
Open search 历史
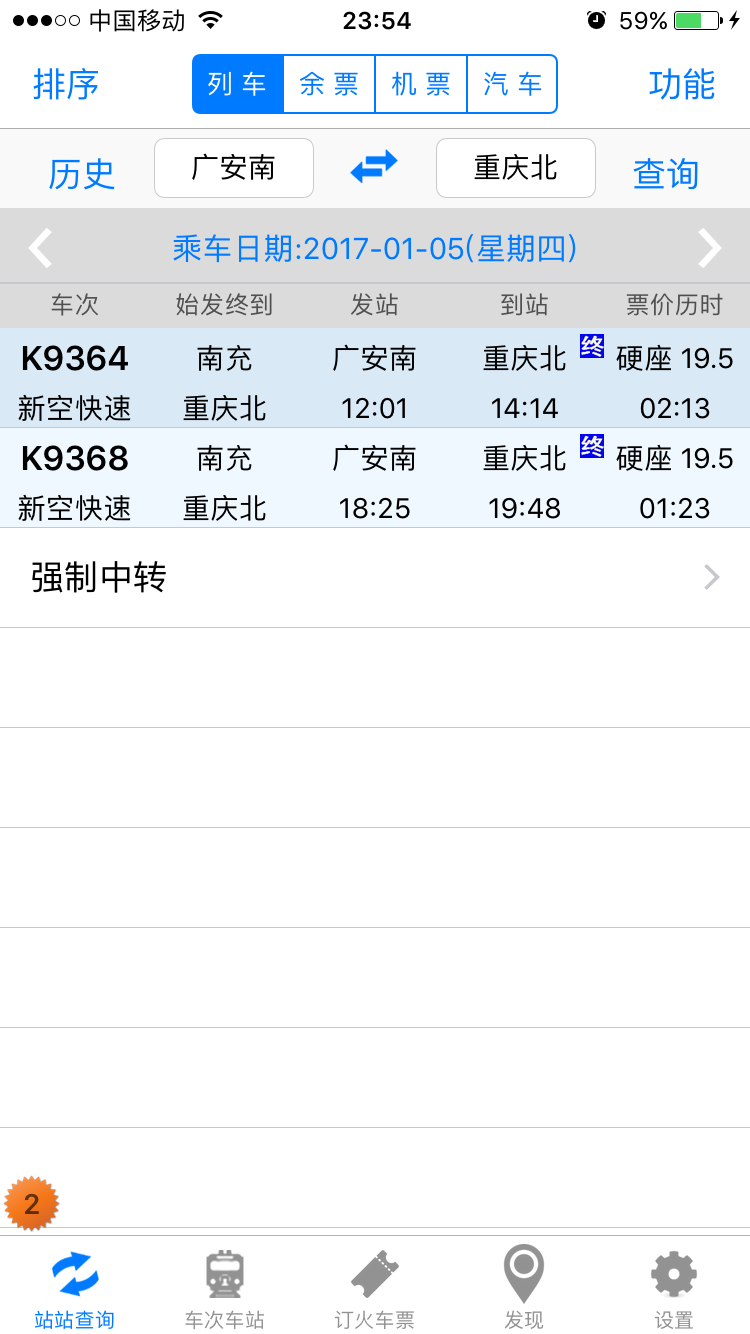[x=81, y=173]
